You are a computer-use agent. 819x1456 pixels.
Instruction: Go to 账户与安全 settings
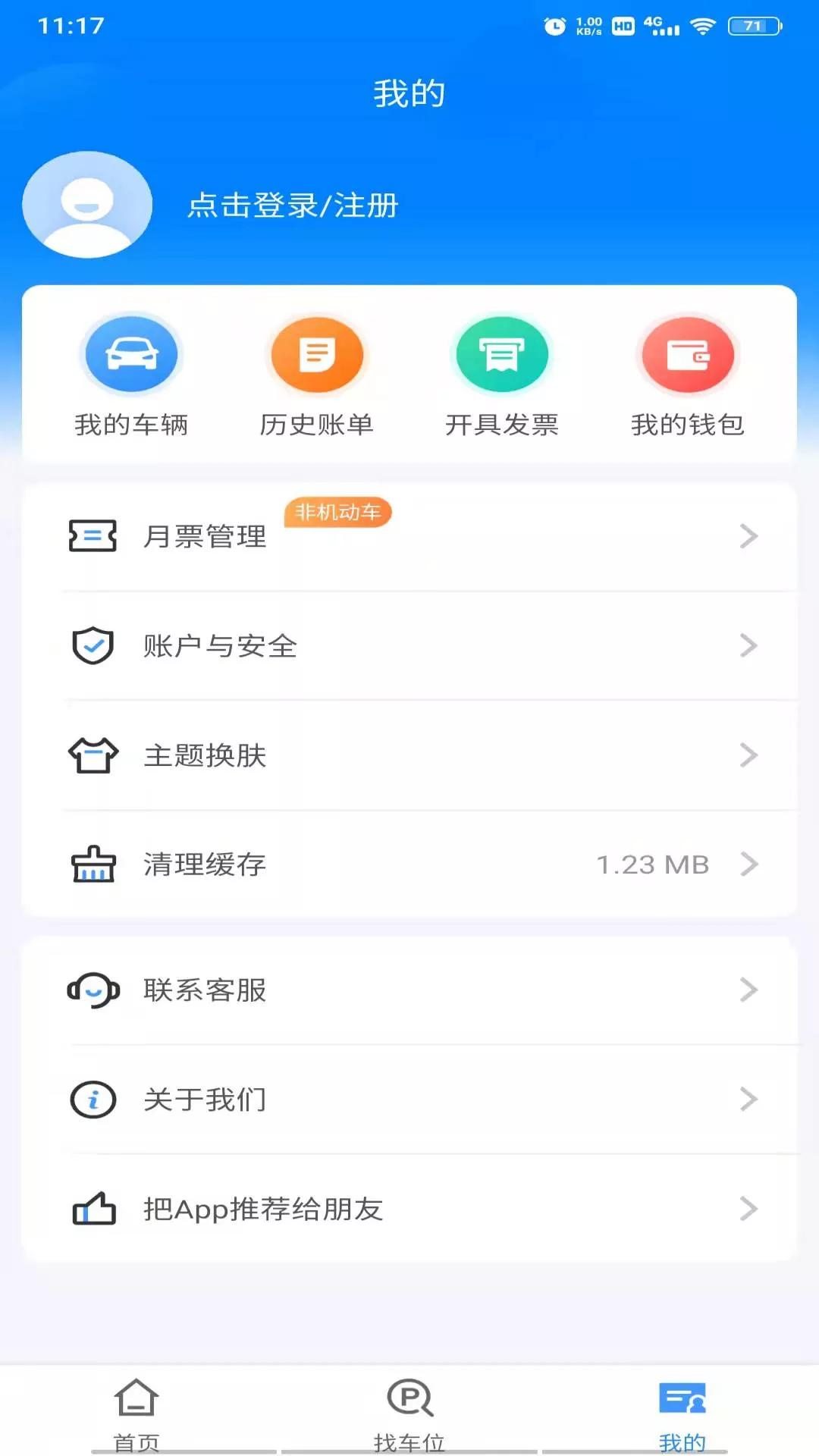pos(409,646)
